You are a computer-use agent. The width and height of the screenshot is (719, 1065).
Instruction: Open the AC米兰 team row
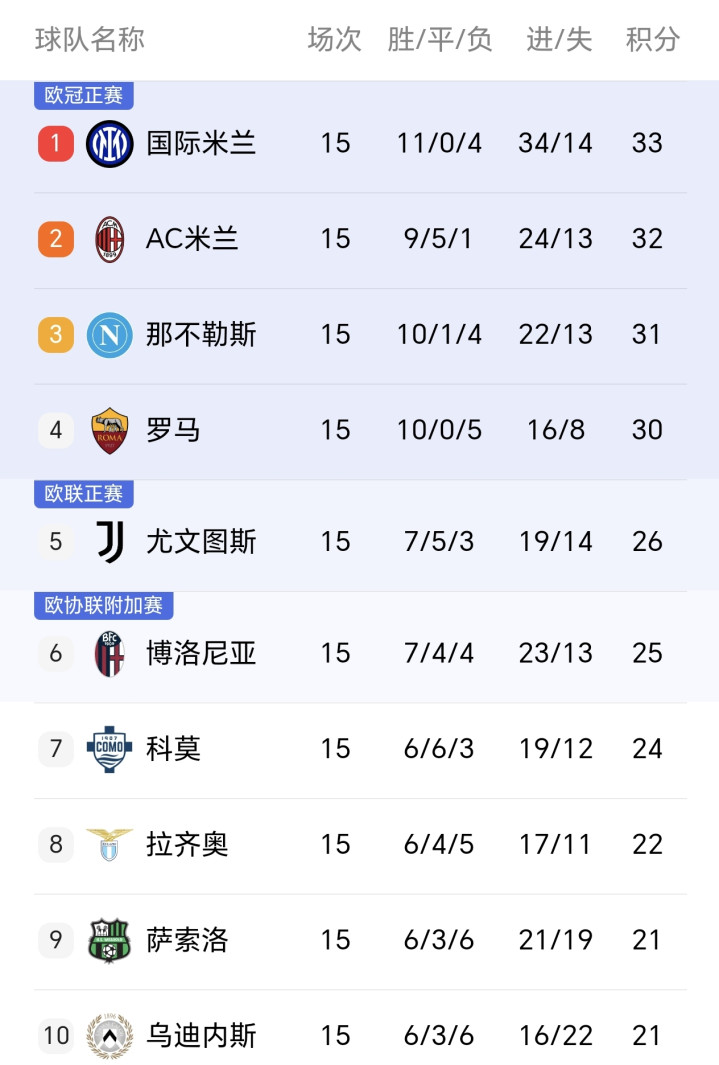tap(360, 239)
